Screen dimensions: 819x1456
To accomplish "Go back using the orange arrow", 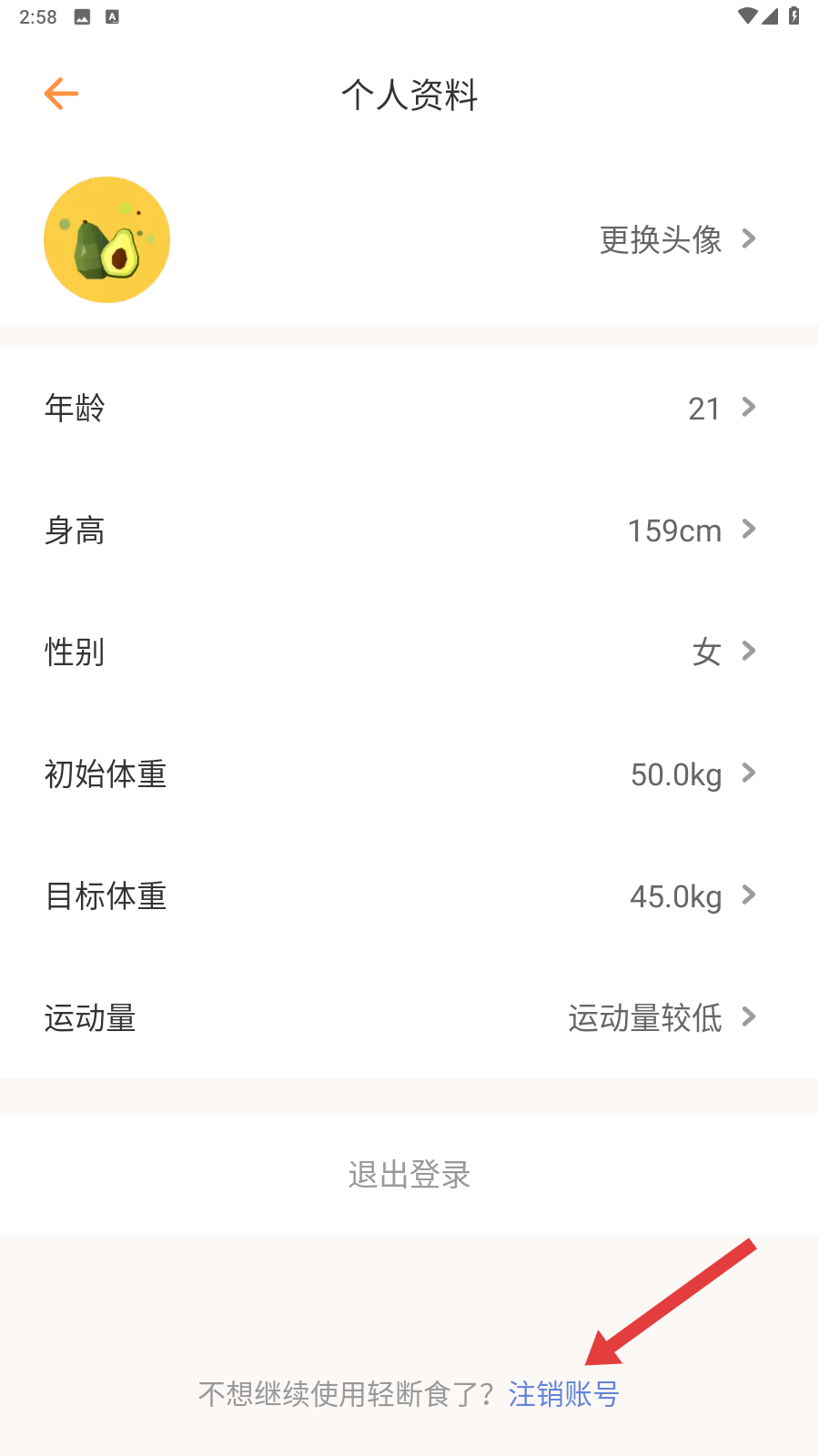I will tap(61, 94).
